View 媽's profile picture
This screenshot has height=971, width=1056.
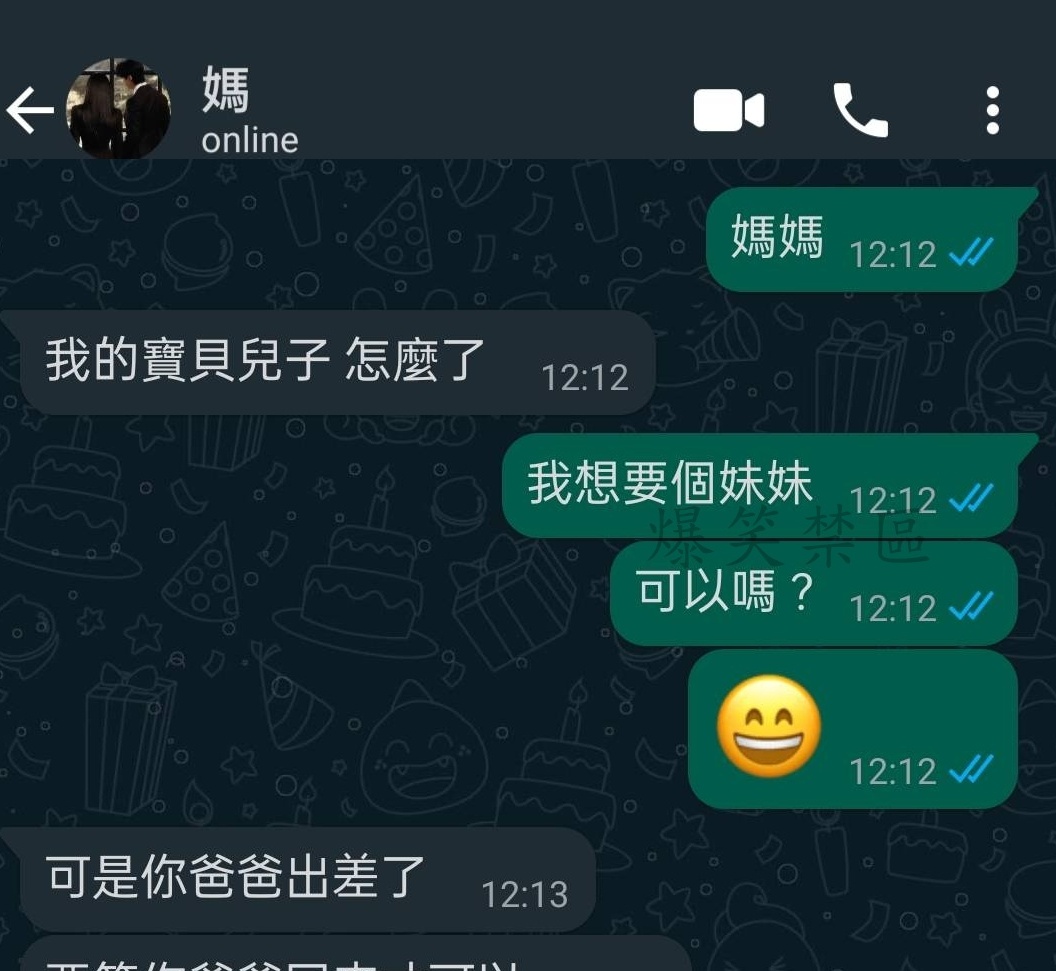pos(118,110)
